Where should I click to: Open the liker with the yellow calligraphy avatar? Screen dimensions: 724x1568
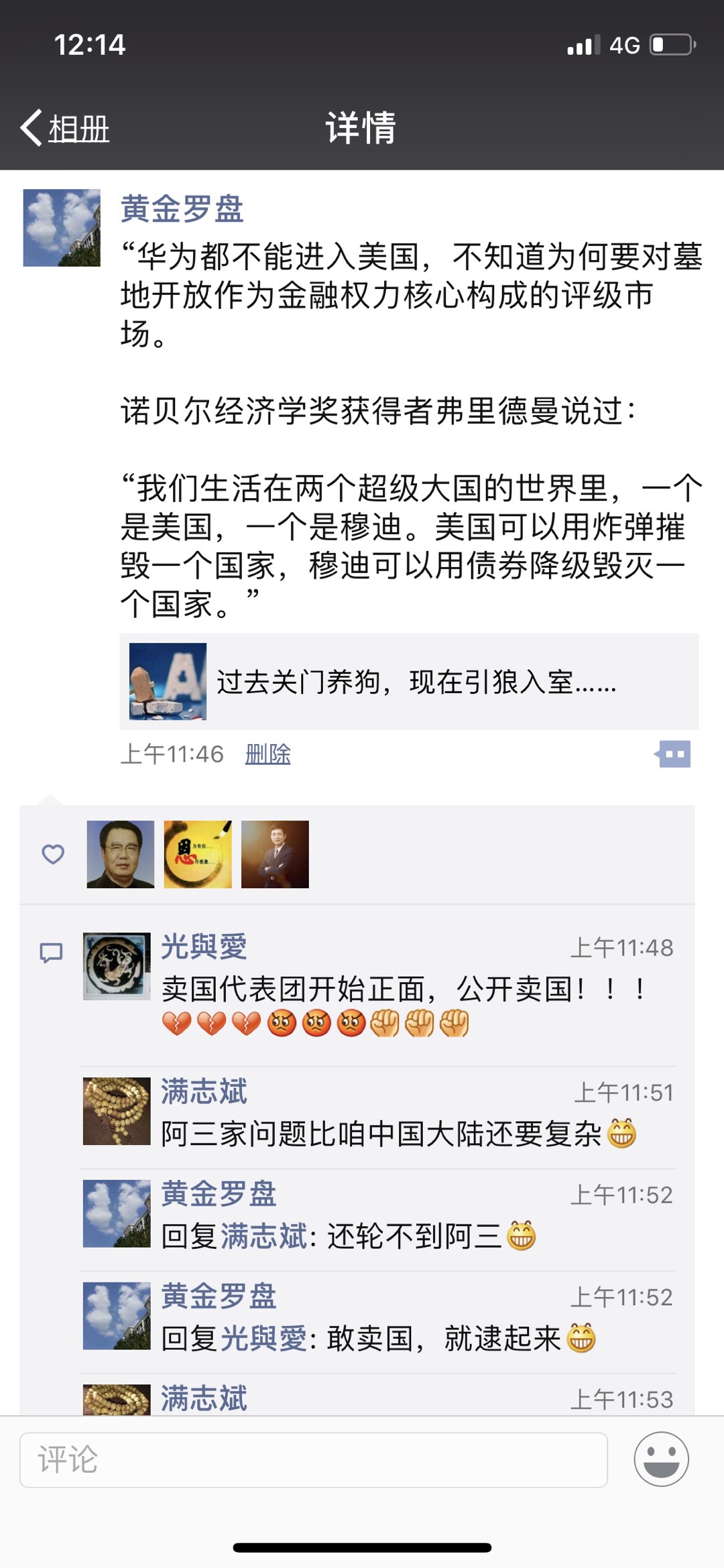point(198,854)
